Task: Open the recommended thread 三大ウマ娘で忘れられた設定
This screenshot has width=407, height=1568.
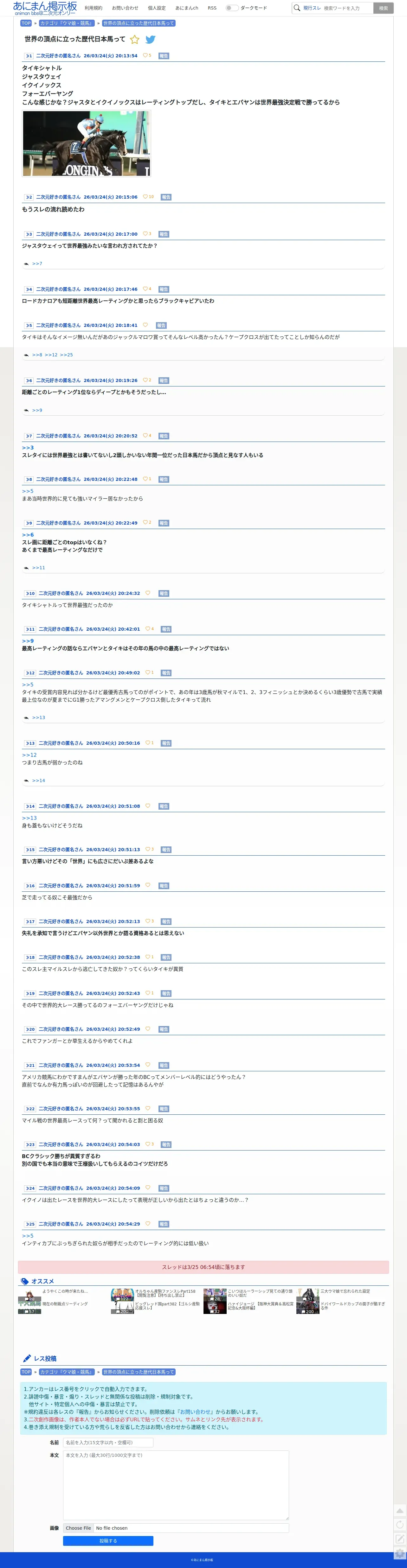Action: [345, 1291]
